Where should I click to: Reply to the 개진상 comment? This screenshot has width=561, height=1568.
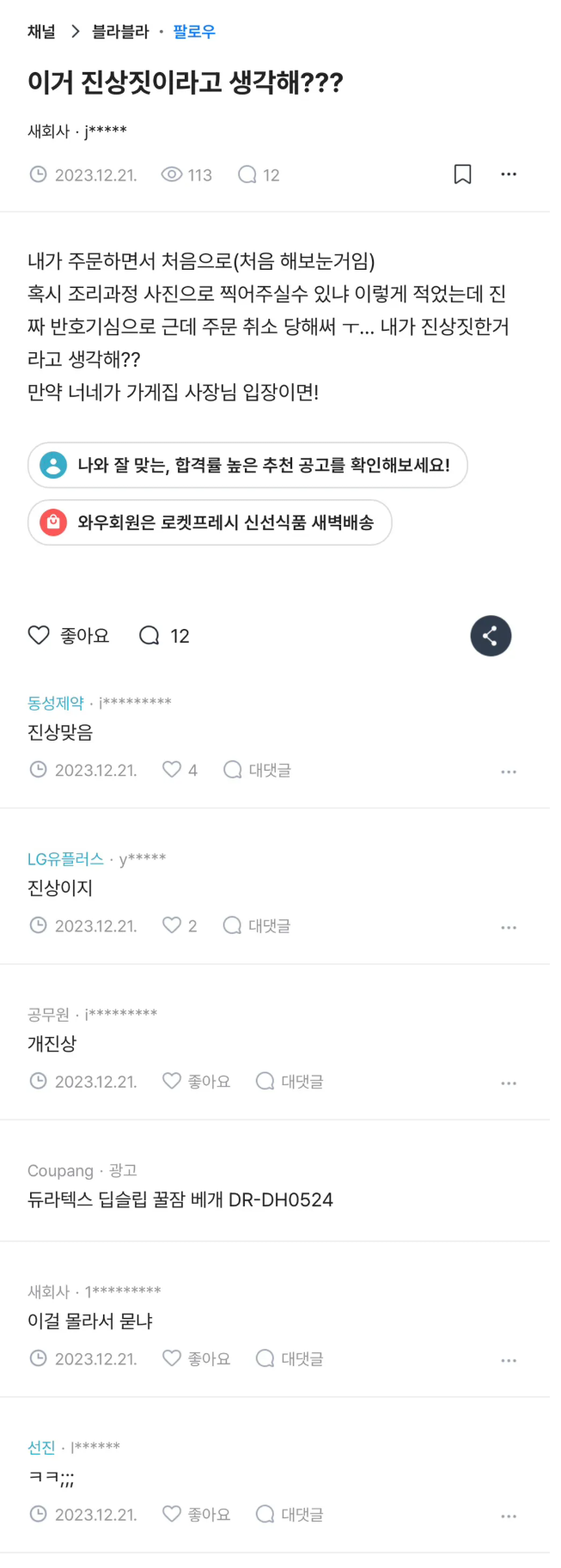coord(290,1082)
